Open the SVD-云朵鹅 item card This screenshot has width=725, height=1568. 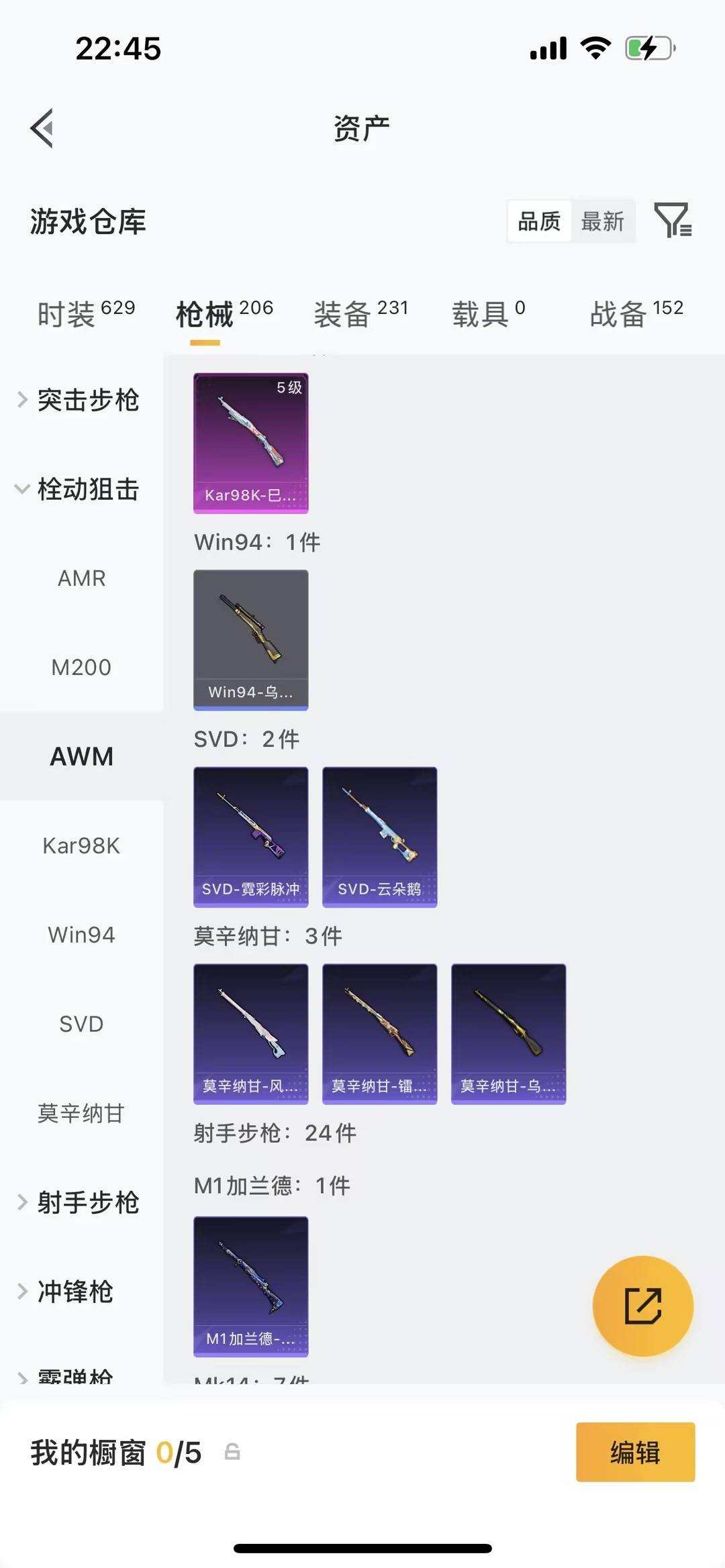[x=379, y=834]
